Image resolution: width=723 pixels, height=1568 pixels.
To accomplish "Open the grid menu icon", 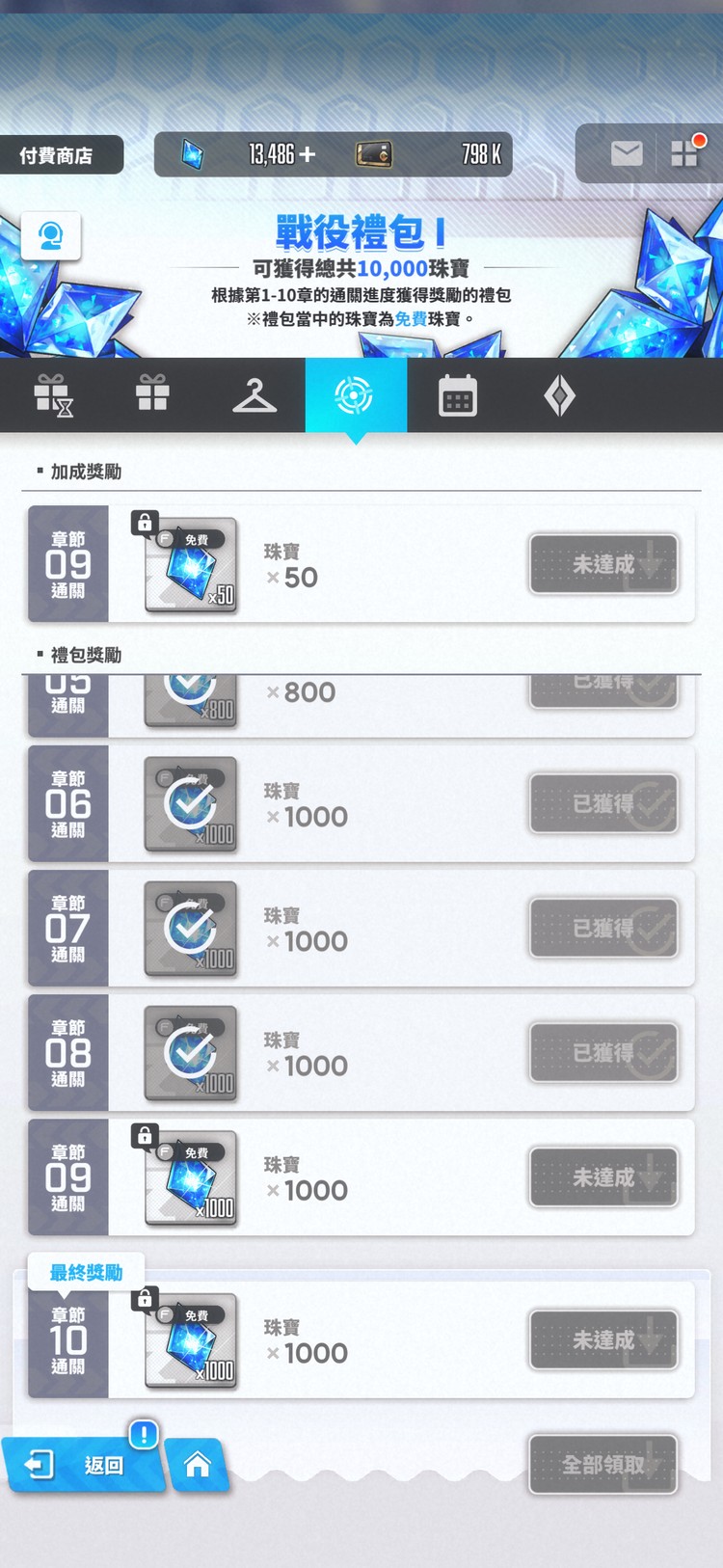I will pyautogui.click(x=684, y=153).
